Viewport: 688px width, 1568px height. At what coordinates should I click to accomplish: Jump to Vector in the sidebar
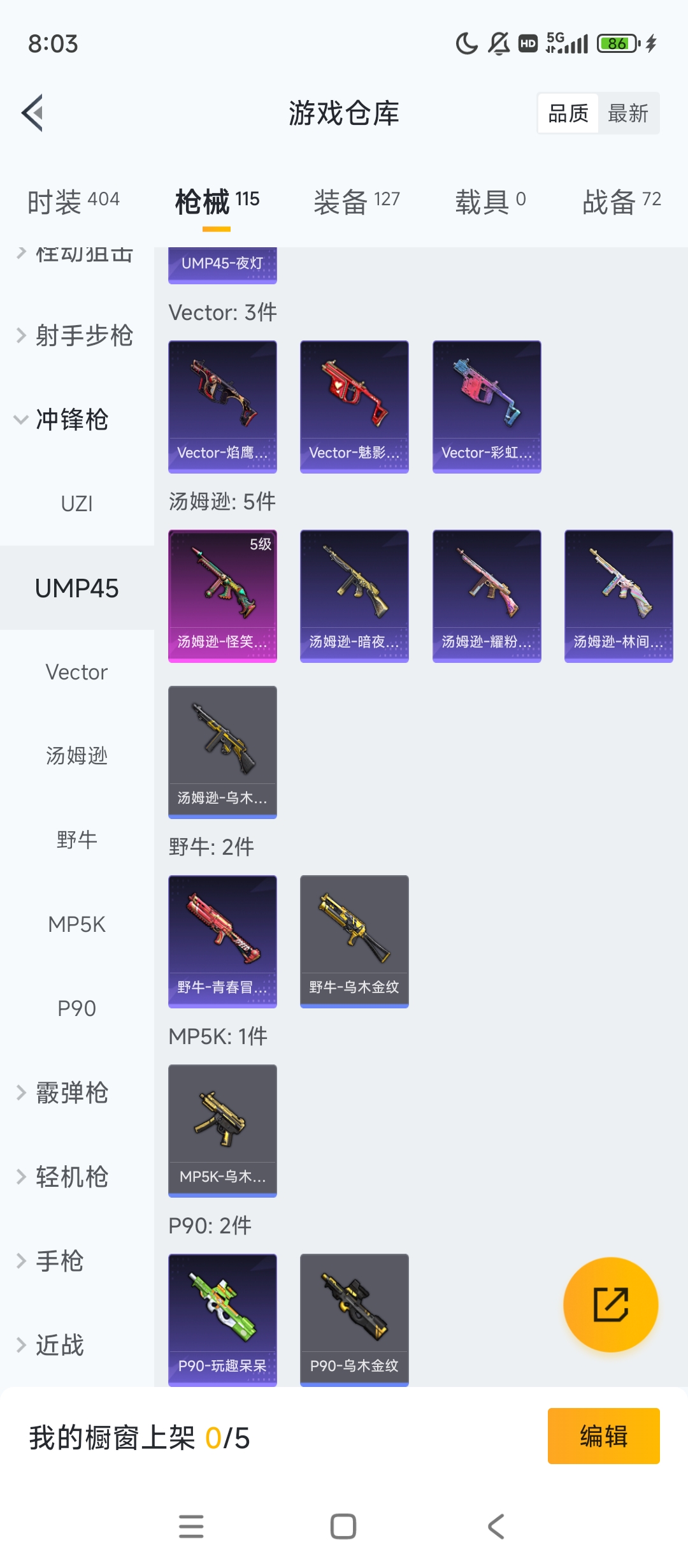point(76,672)
